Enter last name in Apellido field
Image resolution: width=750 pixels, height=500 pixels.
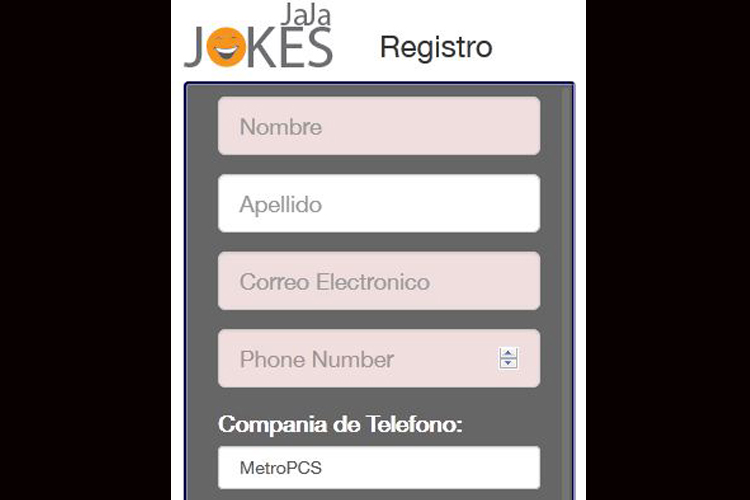378,204
